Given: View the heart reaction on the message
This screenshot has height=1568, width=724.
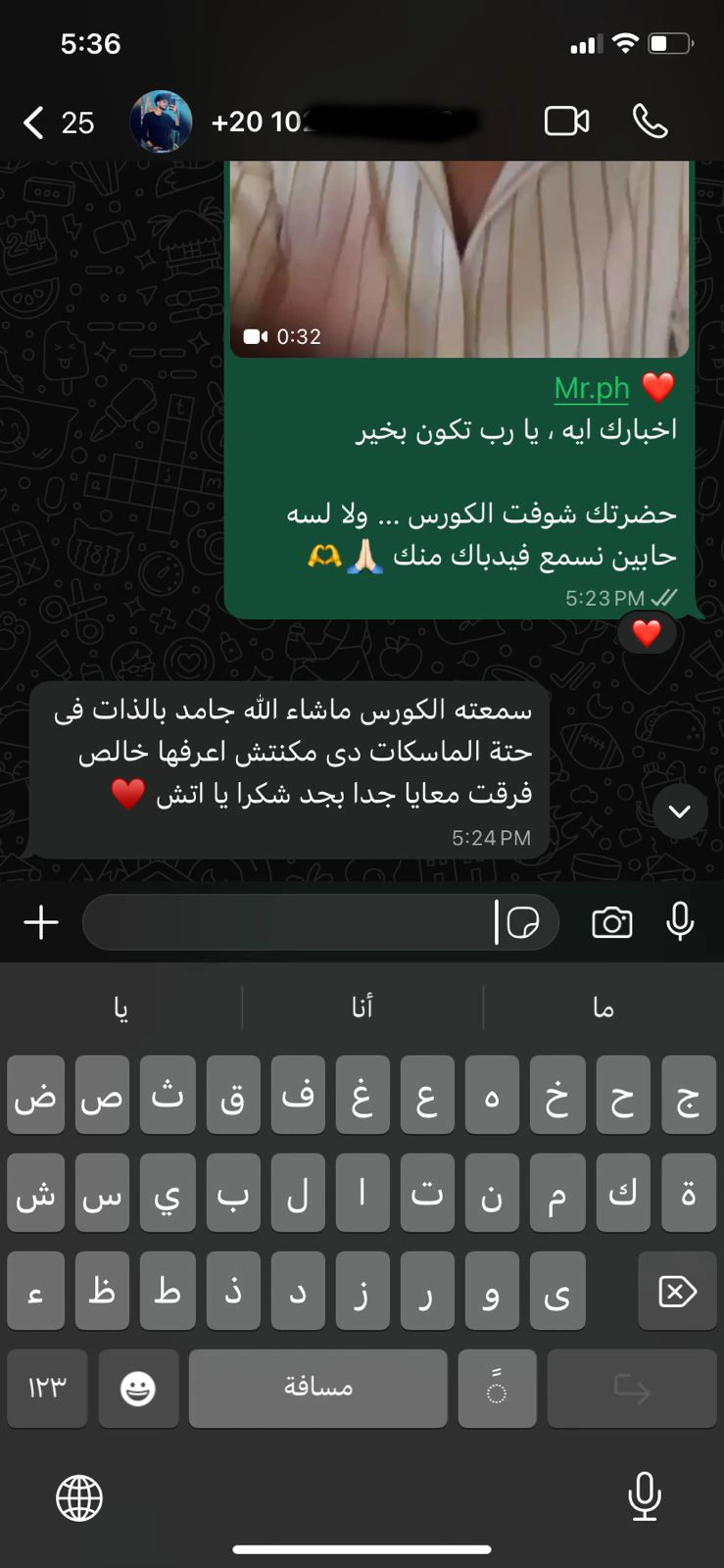Looking at the screenshot, I should (x=647, y=633).
